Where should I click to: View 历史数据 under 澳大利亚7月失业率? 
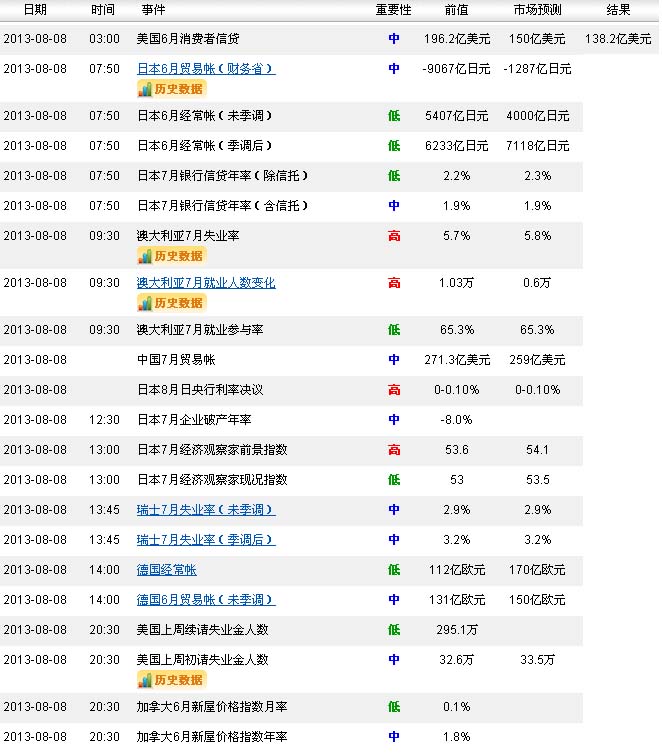click(171, 256)
